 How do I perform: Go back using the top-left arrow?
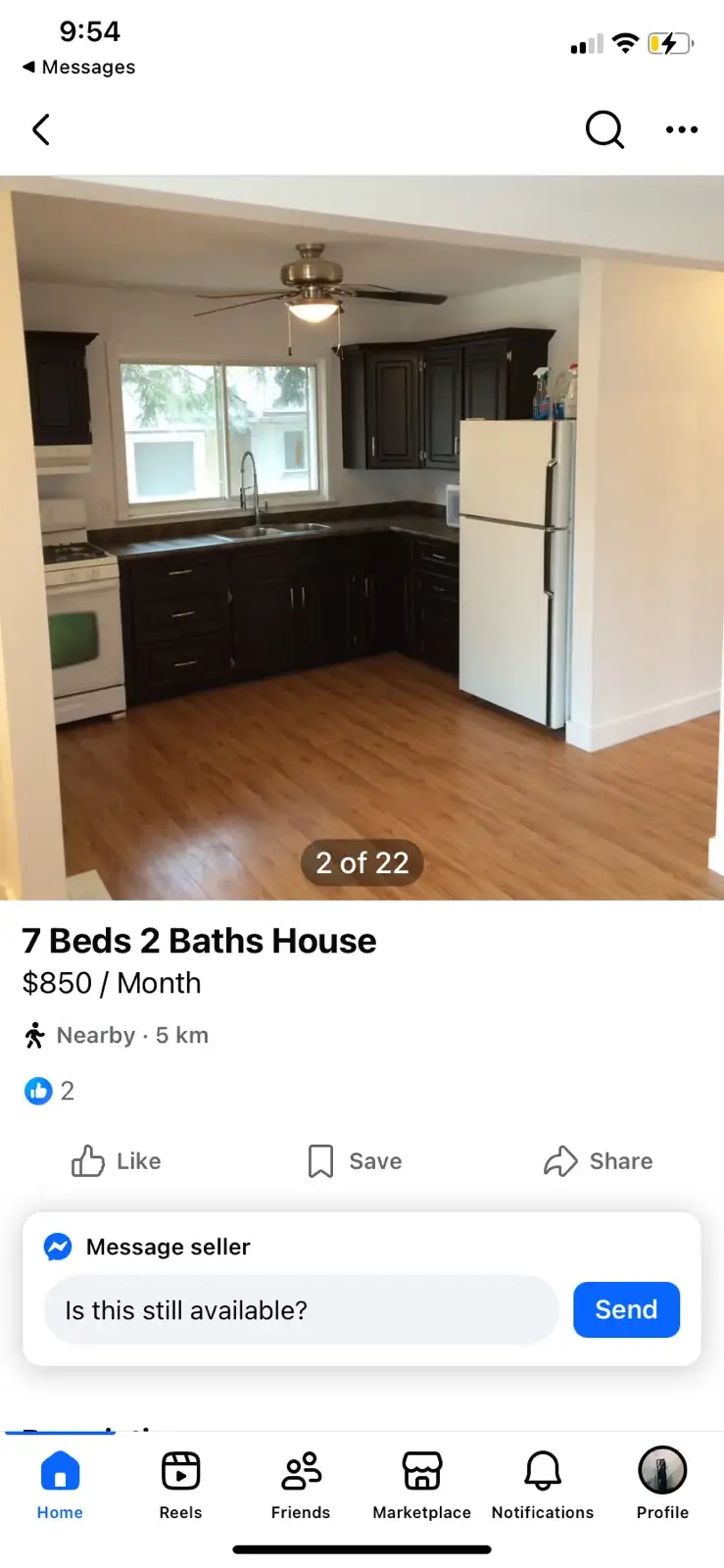click(x=41, y=129)
